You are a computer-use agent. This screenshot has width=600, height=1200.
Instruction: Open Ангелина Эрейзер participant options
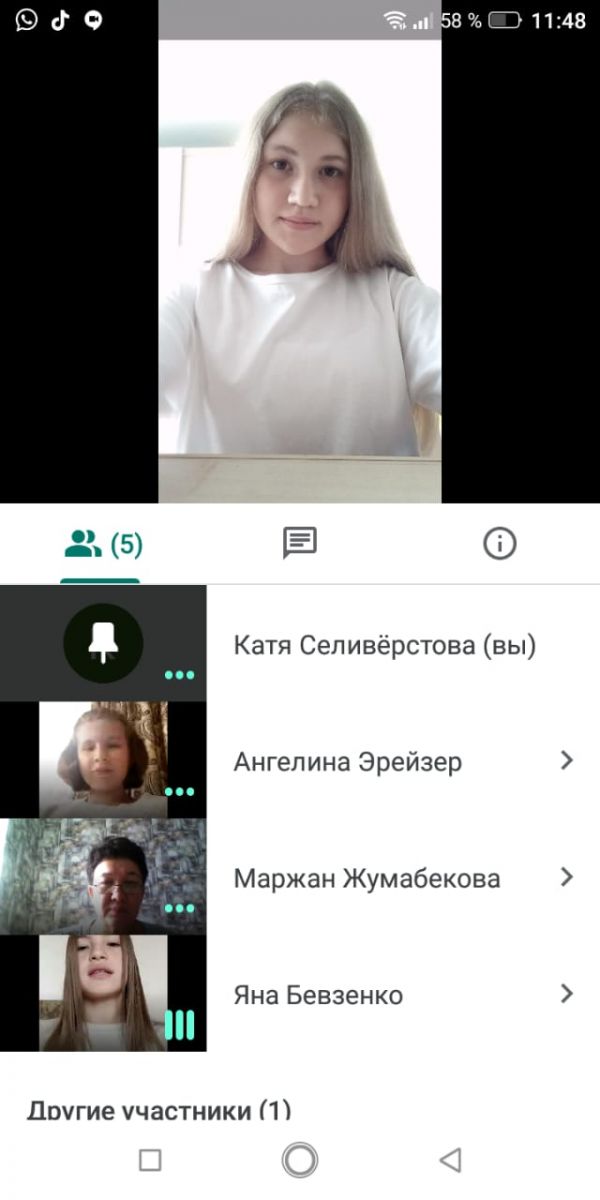566,761
